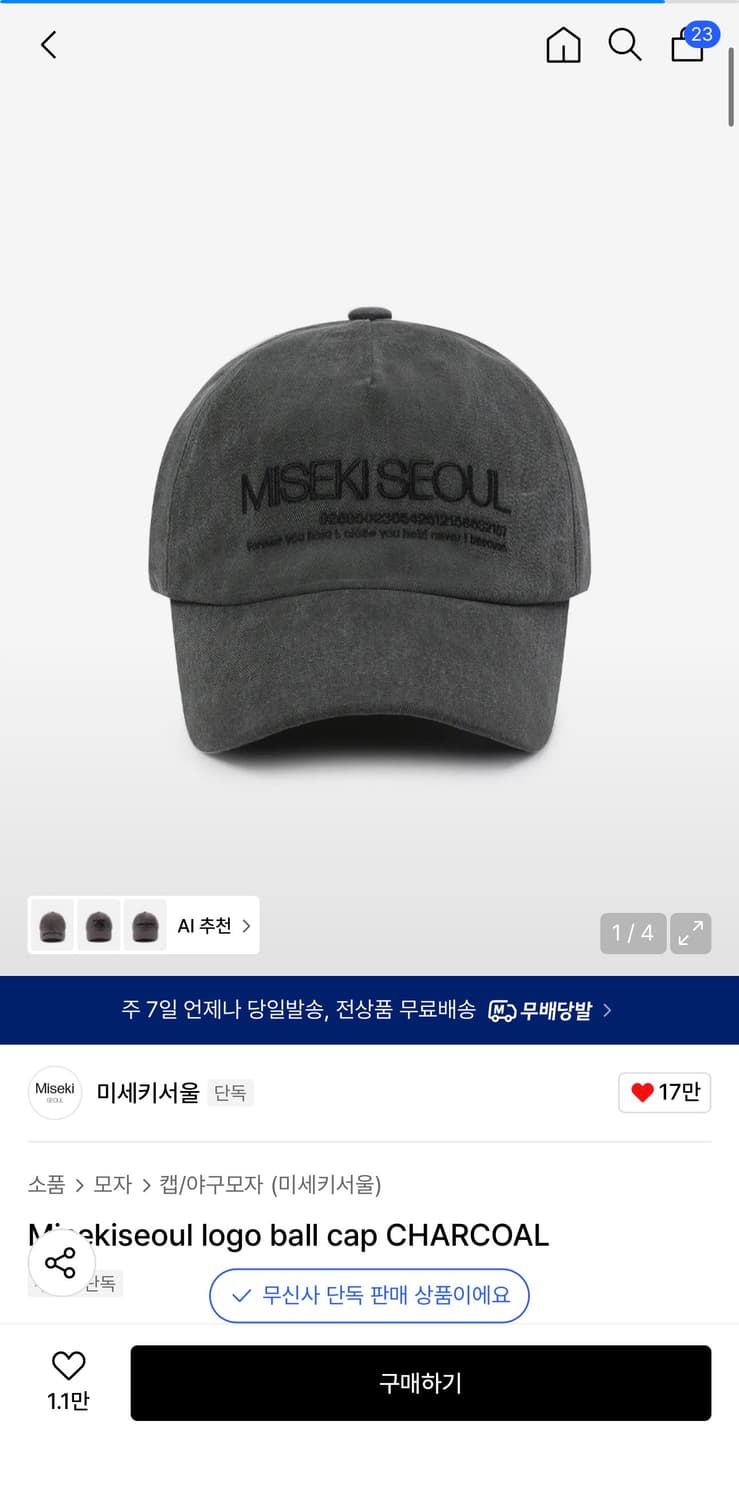This screenshot has width=739, height=1500.
Task: Open the share icon on the product title
Action: tap(61, 1263)
